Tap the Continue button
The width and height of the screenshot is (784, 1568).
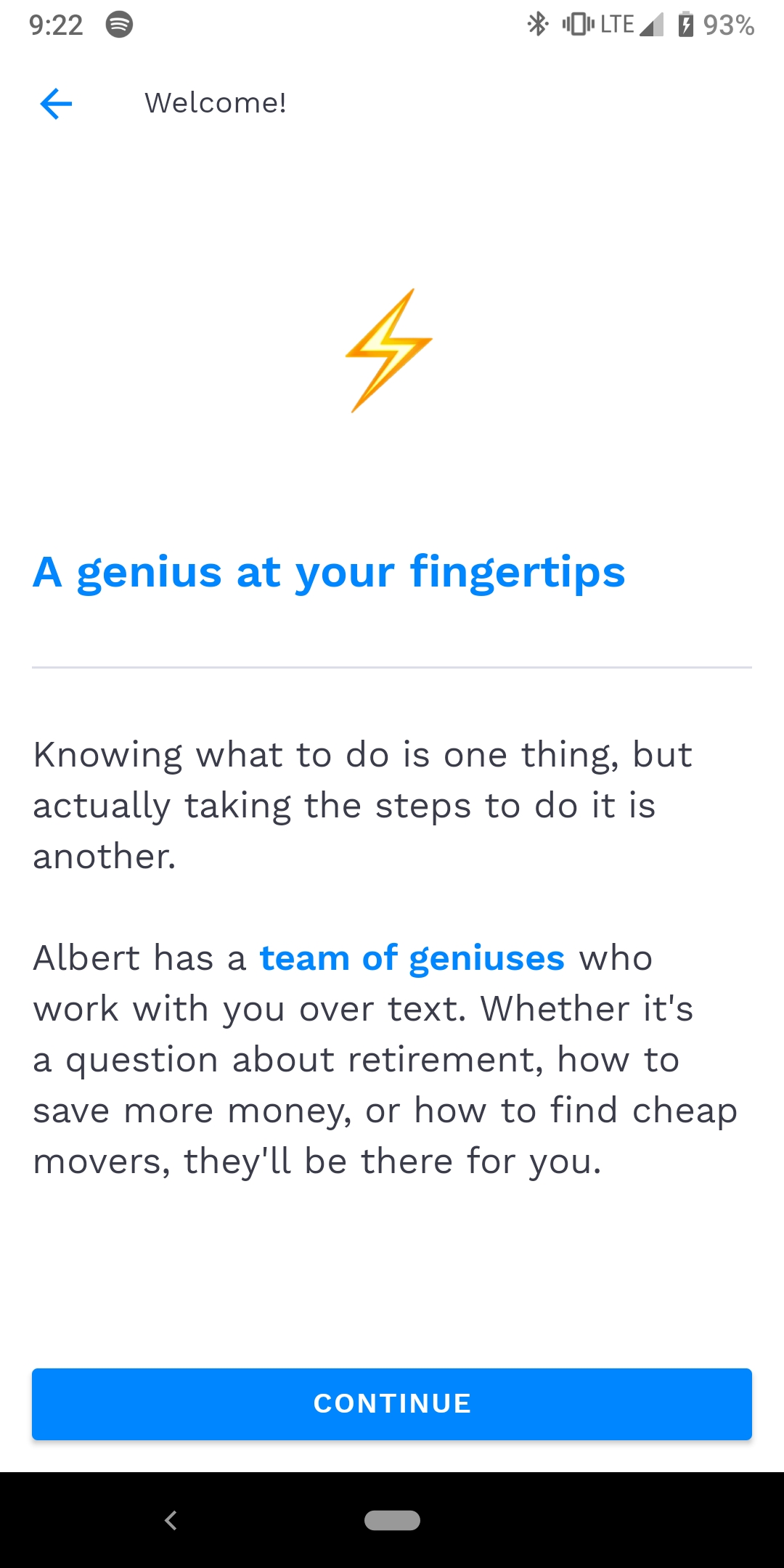pyautogui.click(x=392, y=1403)
